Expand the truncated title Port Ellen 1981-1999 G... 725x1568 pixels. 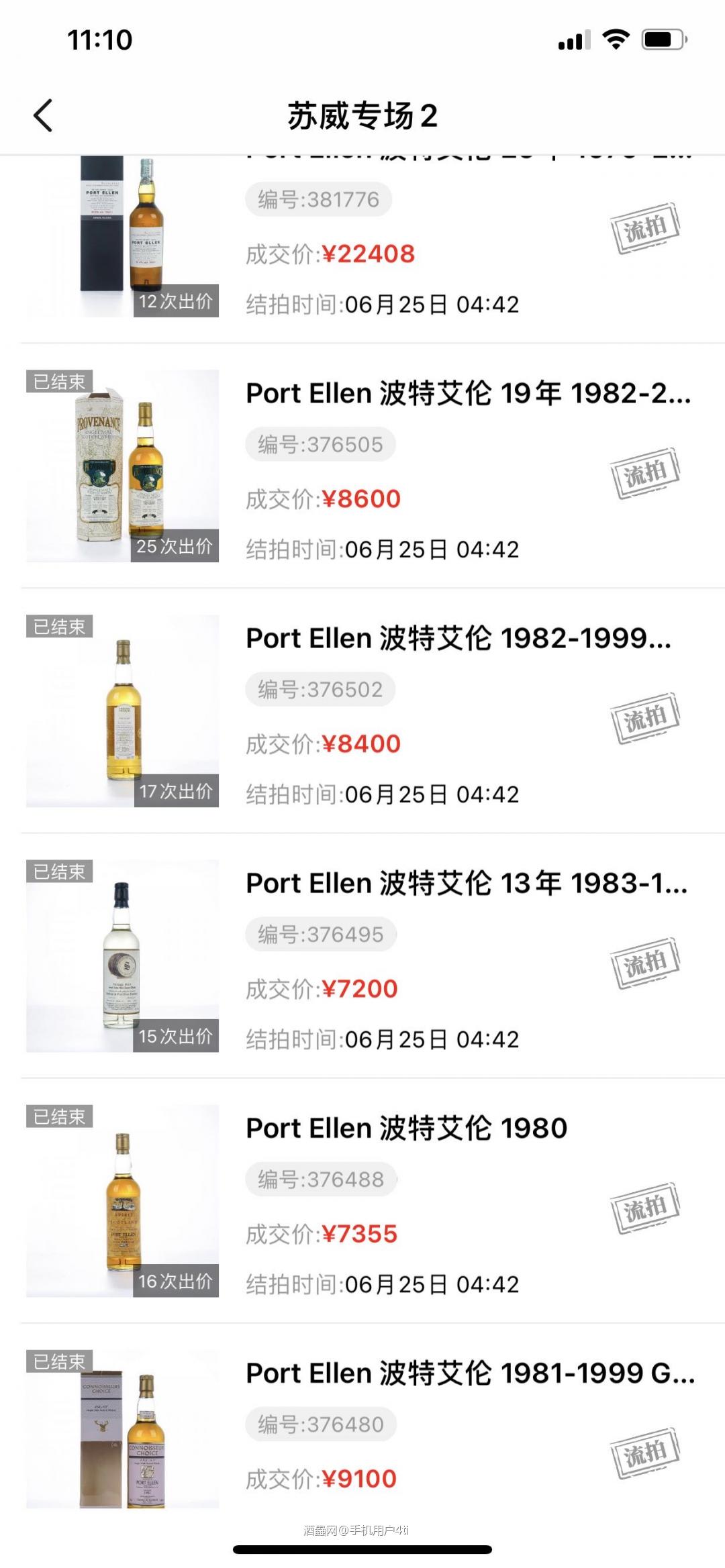coord(468,1373)
